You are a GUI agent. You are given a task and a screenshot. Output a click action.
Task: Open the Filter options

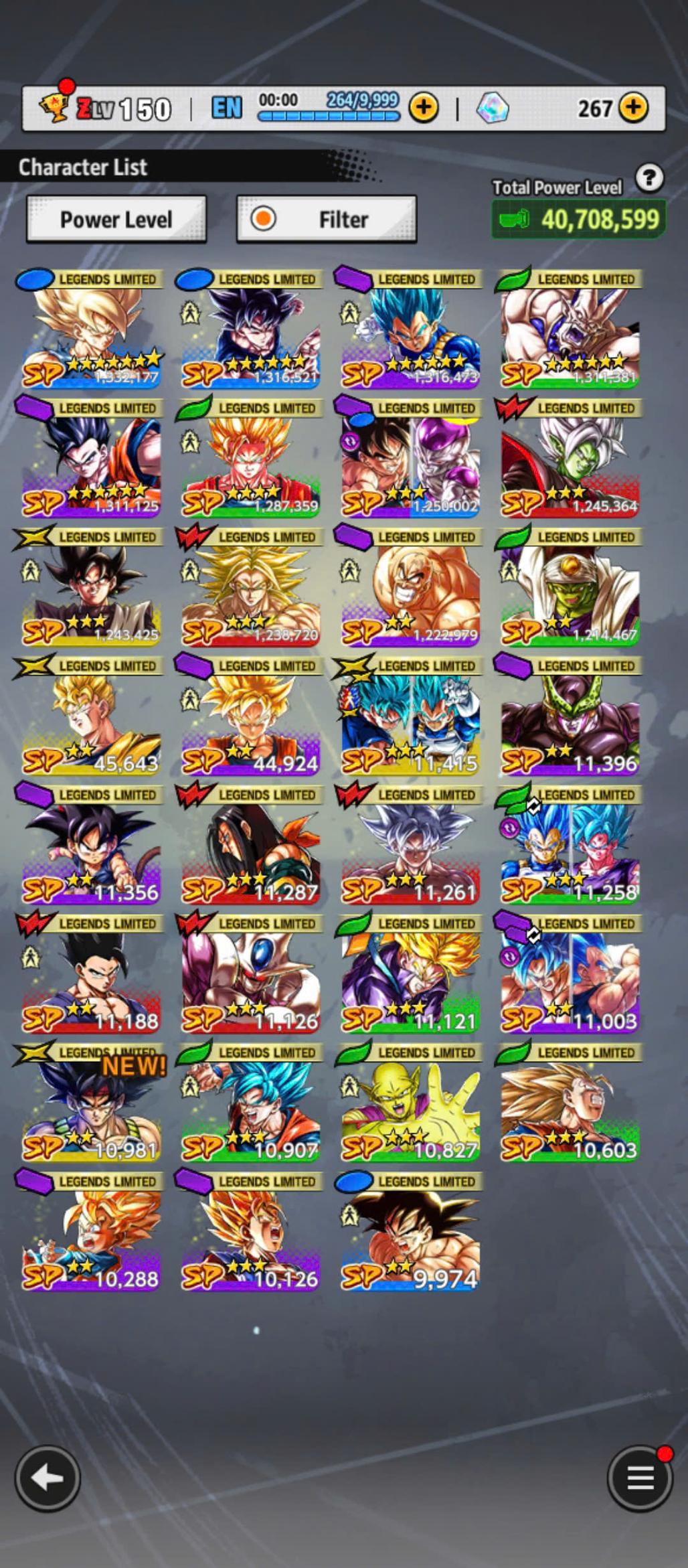[x=327, y=219]
